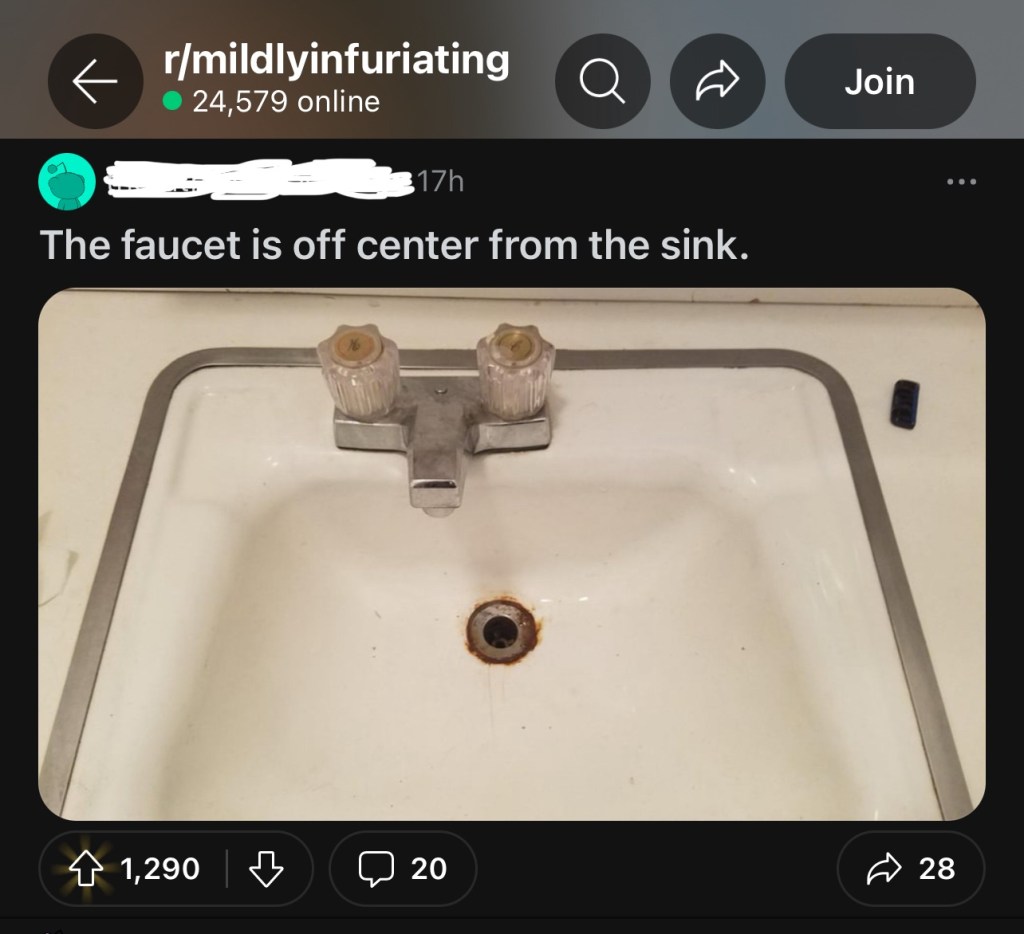1024x934 pixels.
Task: Open r/mildlyinfuriating community page
Action: tap(335, 62)
